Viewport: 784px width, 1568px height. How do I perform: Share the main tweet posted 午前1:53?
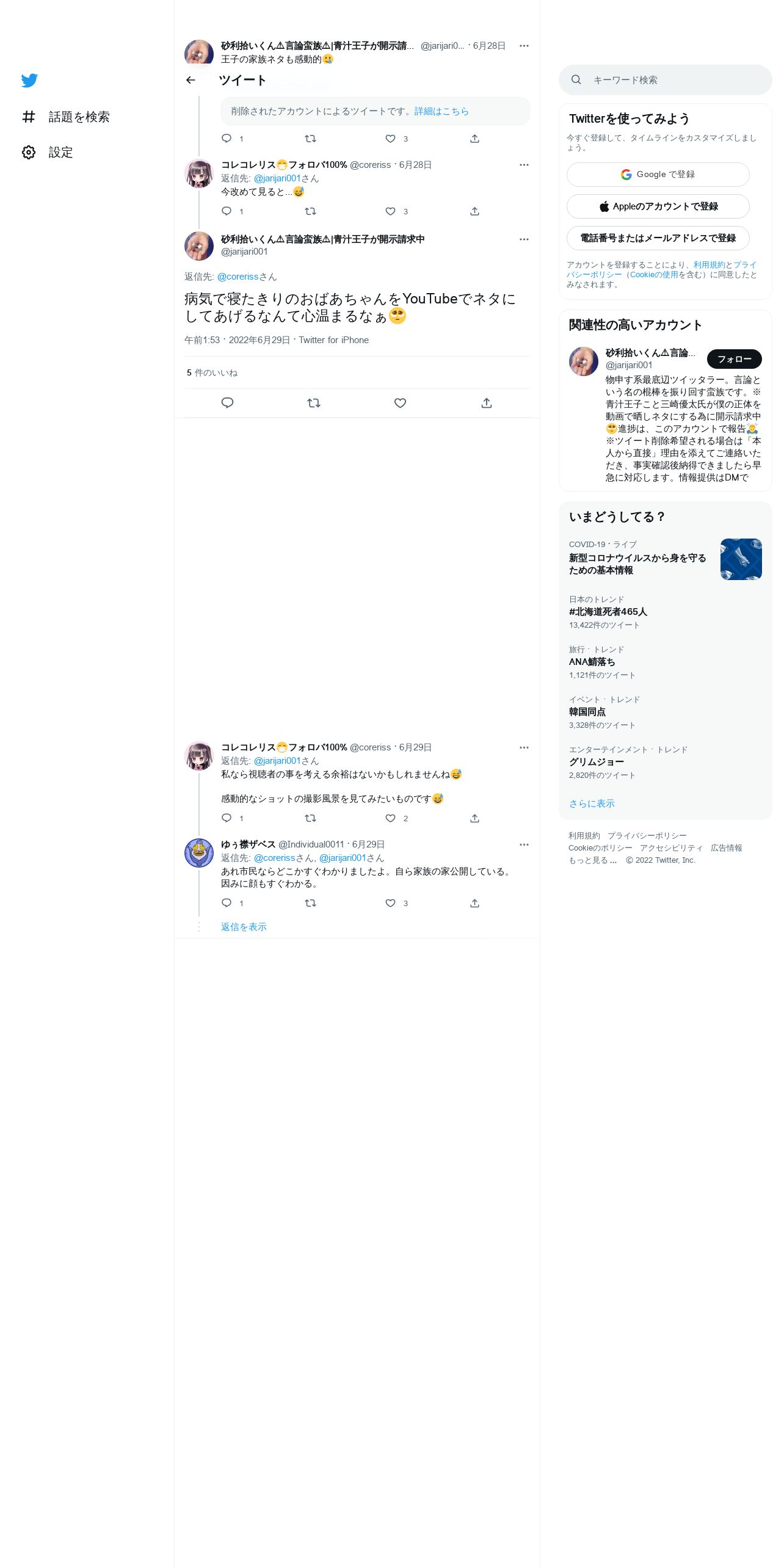[487, 403]
